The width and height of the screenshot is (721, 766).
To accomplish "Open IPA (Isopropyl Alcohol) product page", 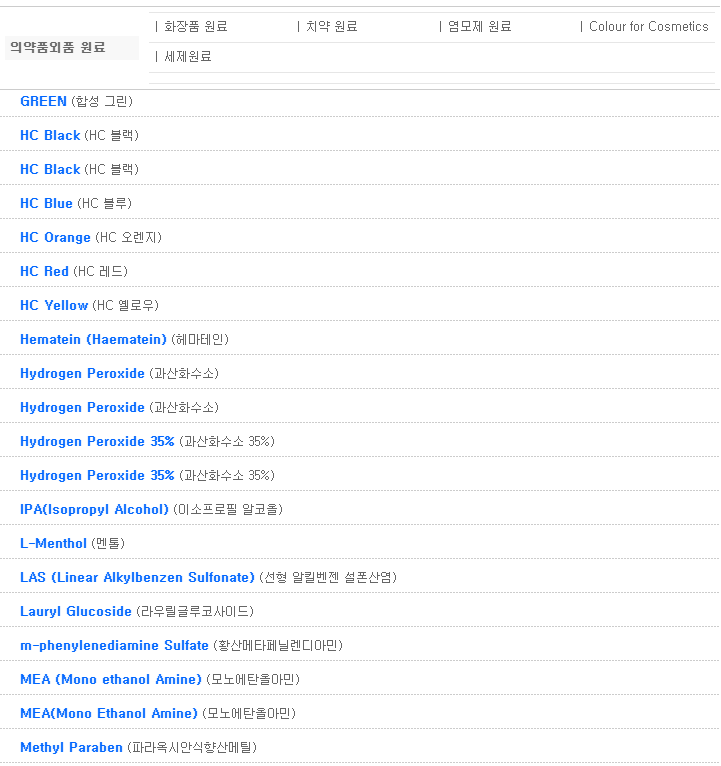I will [94, 509].
